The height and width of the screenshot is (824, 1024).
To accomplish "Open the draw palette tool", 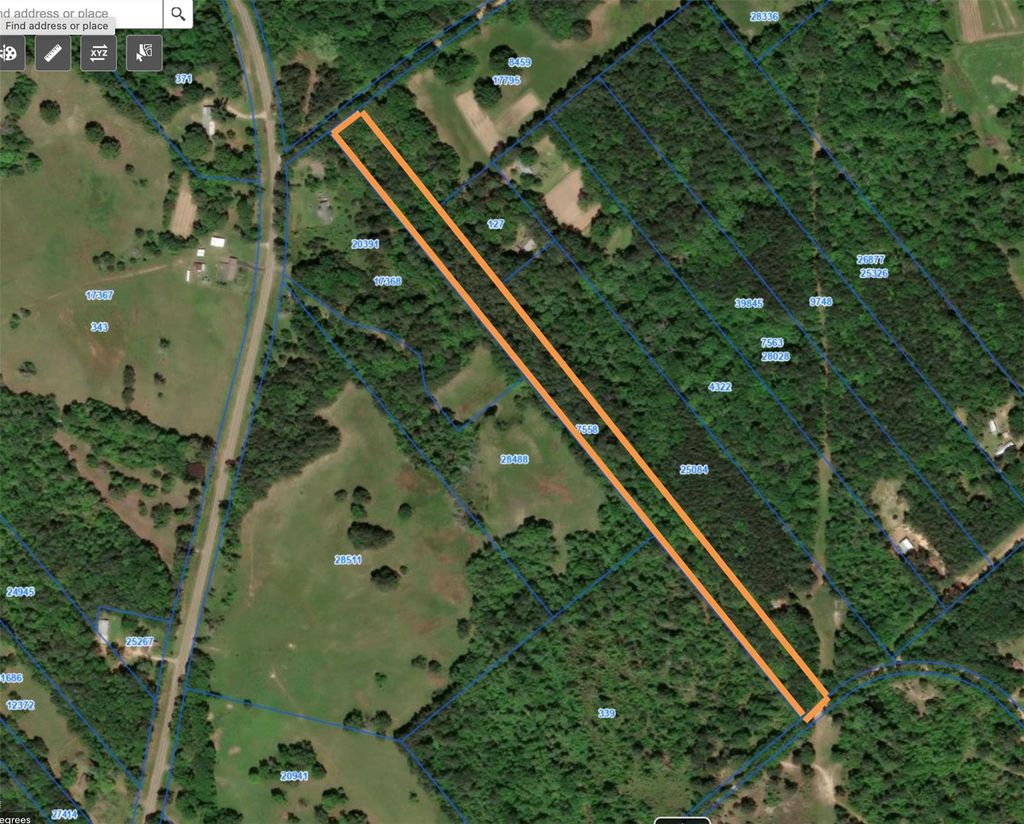I will (x=8, y=53).
